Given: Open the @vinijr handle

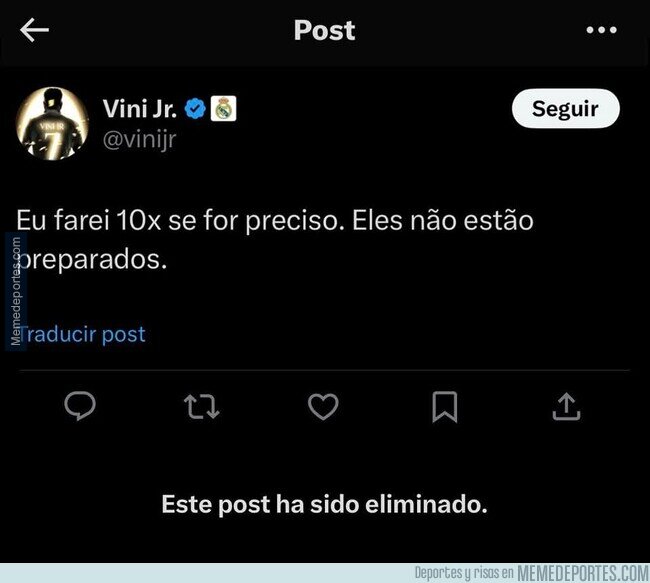Looking at the screenshot, I should click(139, 140).
